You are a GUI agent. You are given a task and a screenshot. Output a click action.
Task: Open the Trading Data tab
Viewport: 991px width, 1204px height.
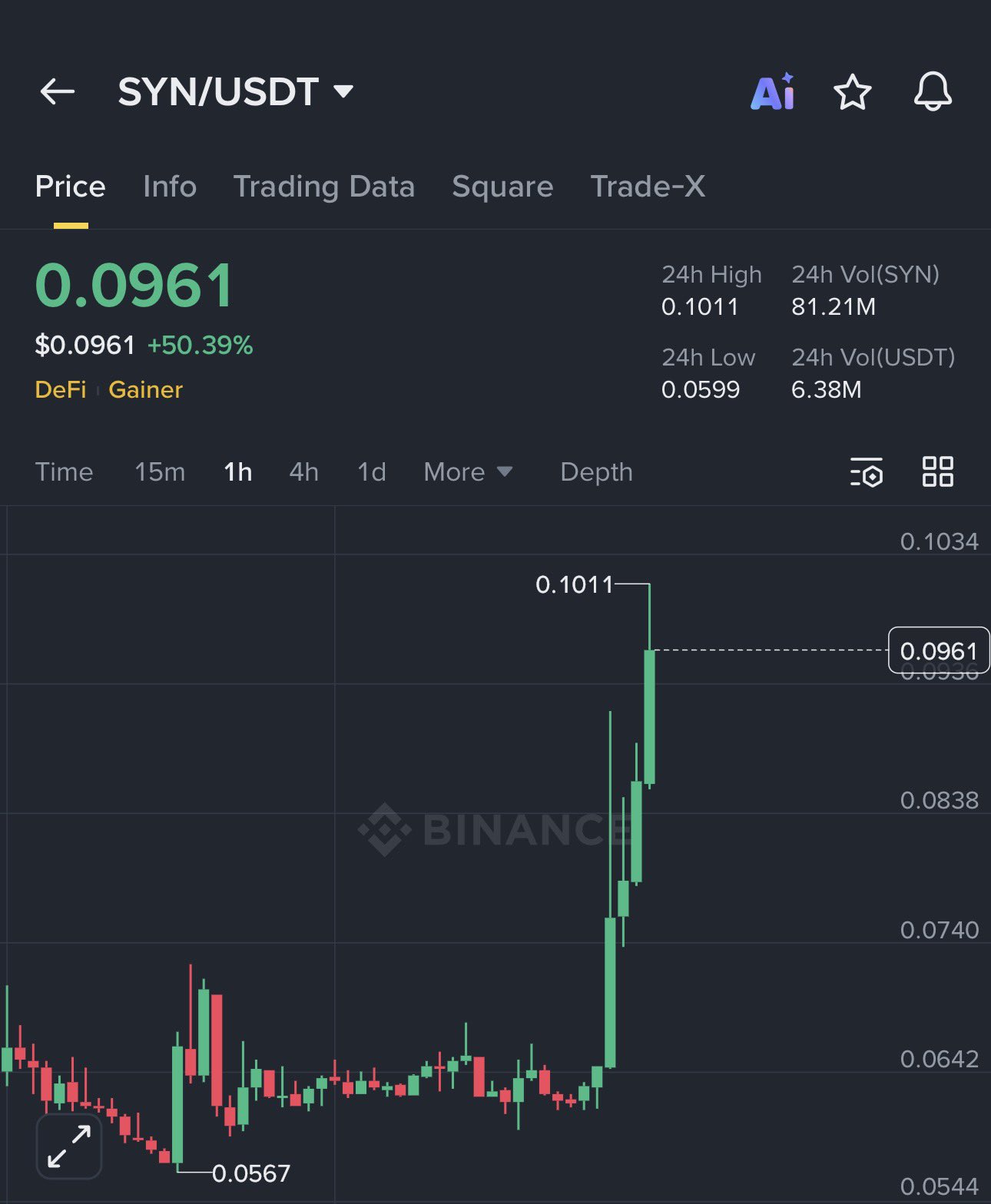323,187
